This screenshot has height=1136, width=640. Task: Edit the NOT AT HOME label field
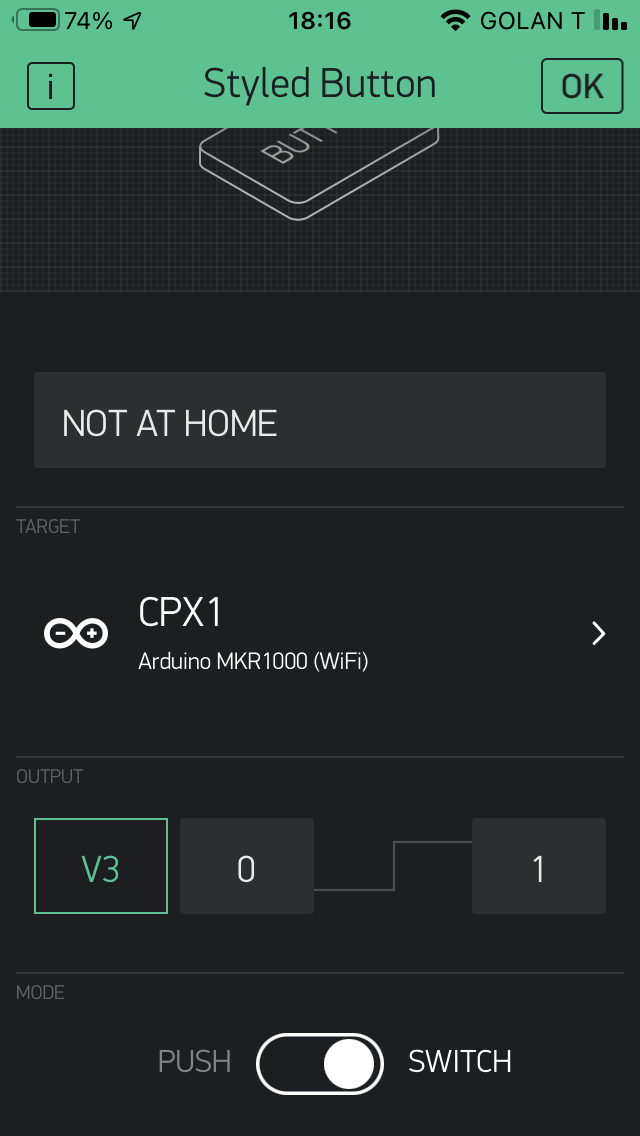(x=320, y=421)
